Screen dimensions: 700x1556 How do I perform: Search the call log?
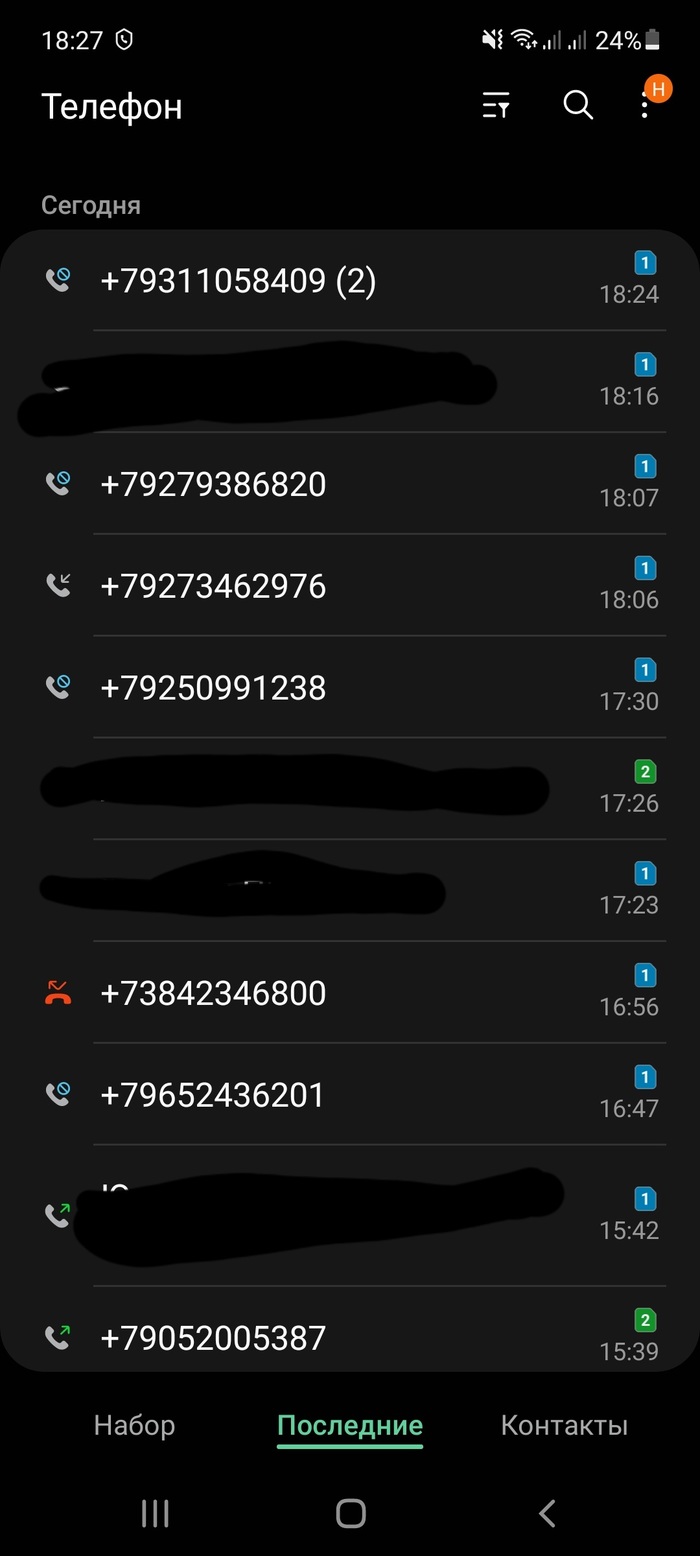click(578, 105)
